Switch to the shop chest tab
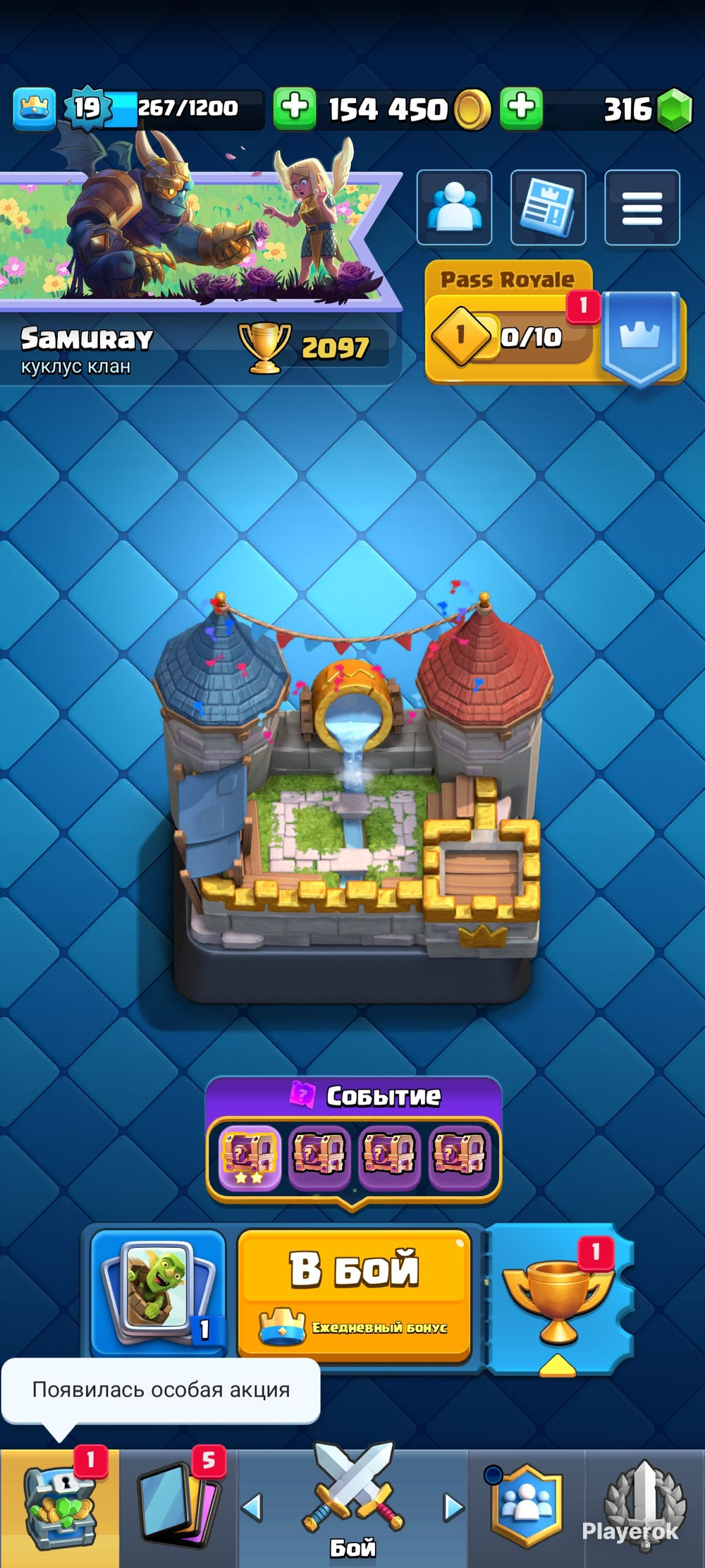This screenshot has height=1568, width=705. (59, 1509)
